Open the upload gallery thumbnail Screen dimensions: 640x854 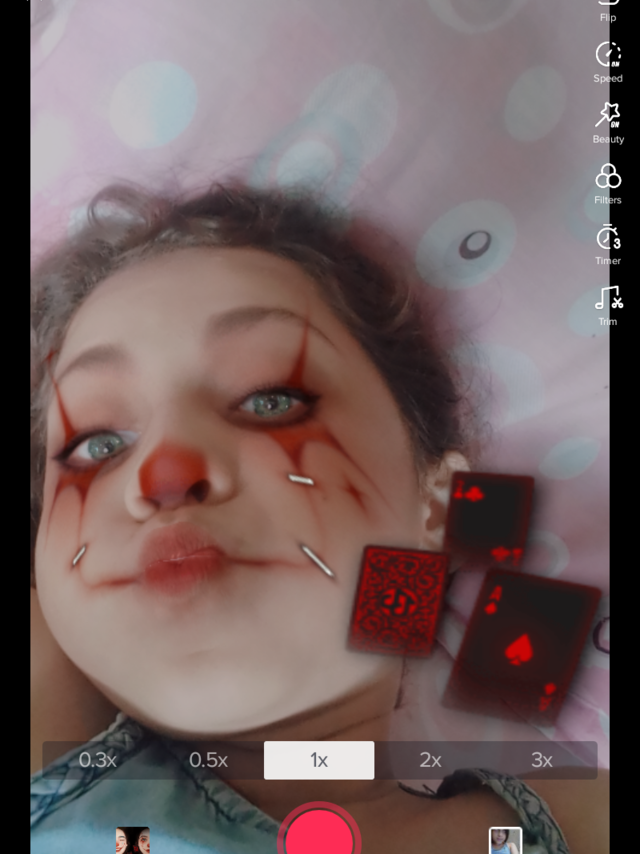[x=505, y=840]
